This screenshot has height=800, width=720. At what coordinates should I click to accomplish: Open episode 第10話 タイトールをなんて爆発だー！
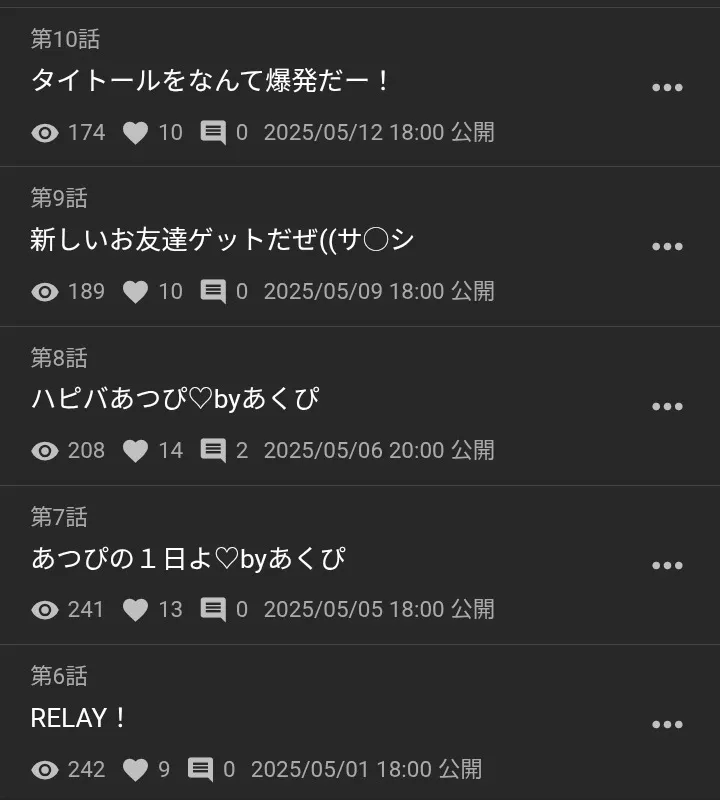point(212,81)
